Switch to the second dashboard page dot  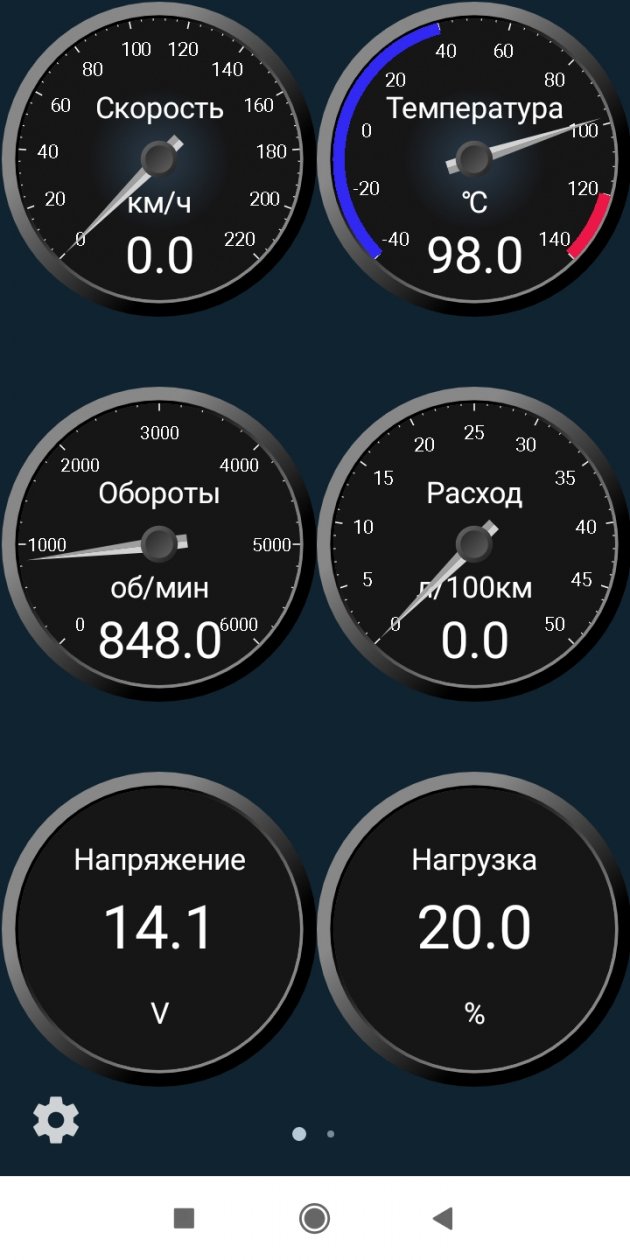coord(331,1134)
